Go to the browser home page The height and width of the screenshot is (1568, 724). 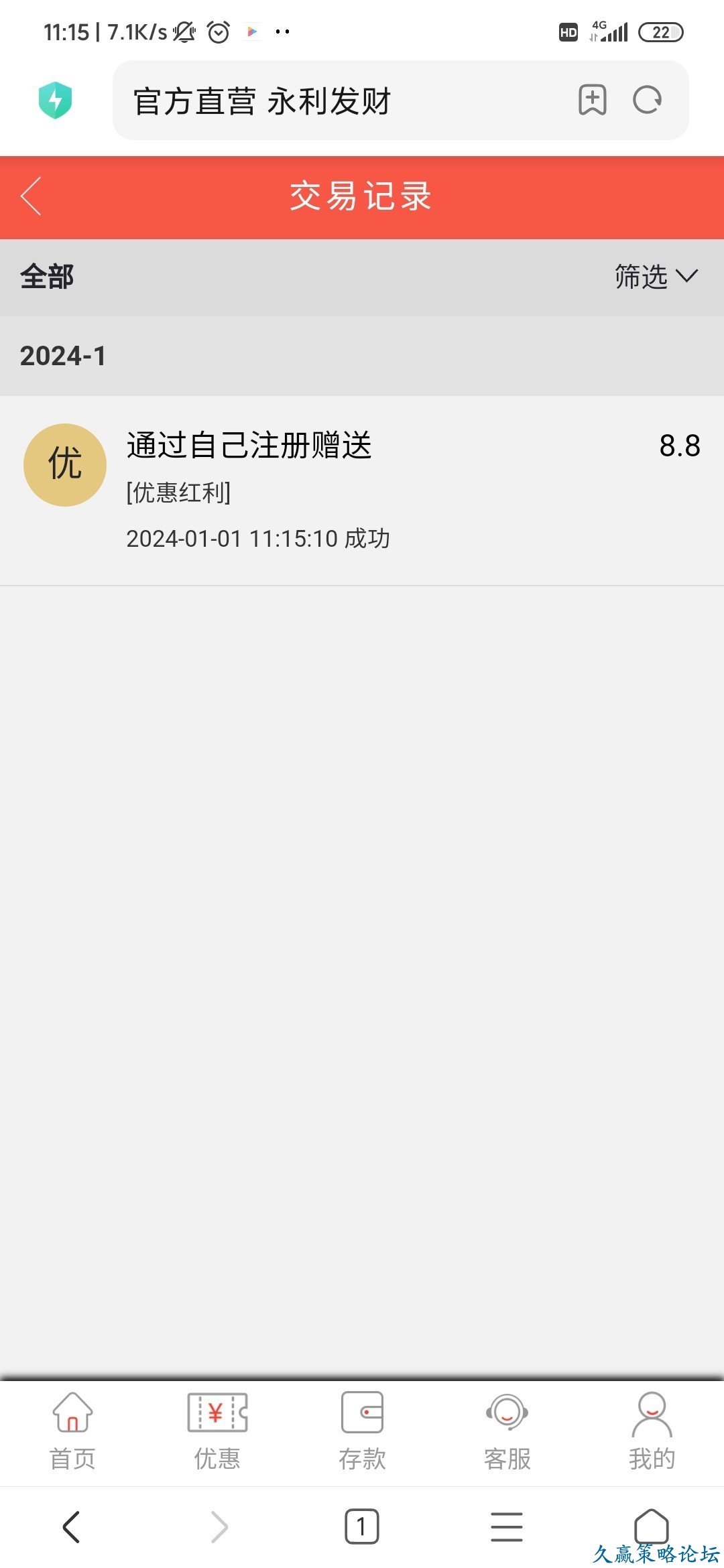pos(652,1526)
